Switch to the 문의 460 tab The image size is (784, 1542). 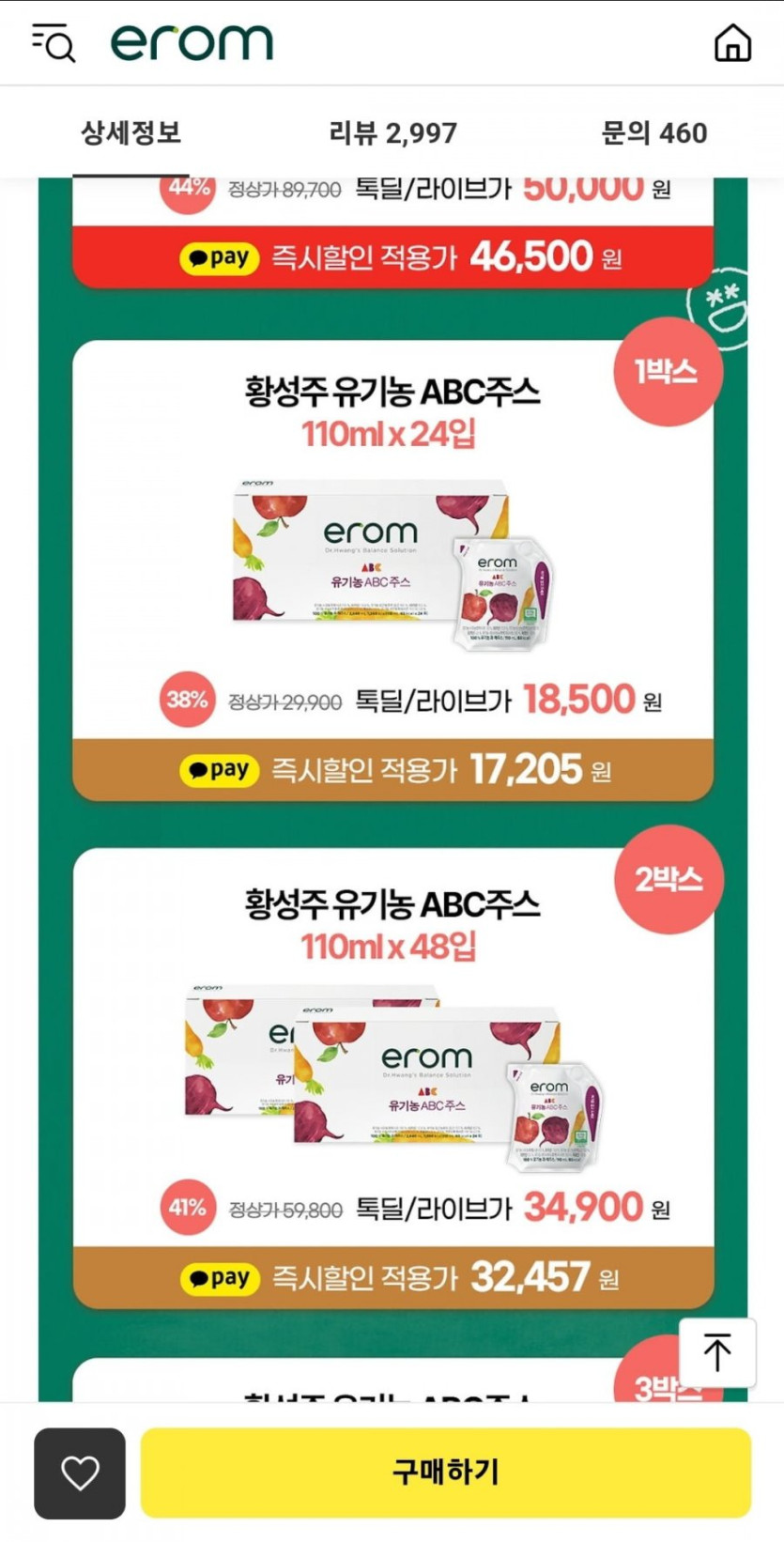tap(653, 133)
